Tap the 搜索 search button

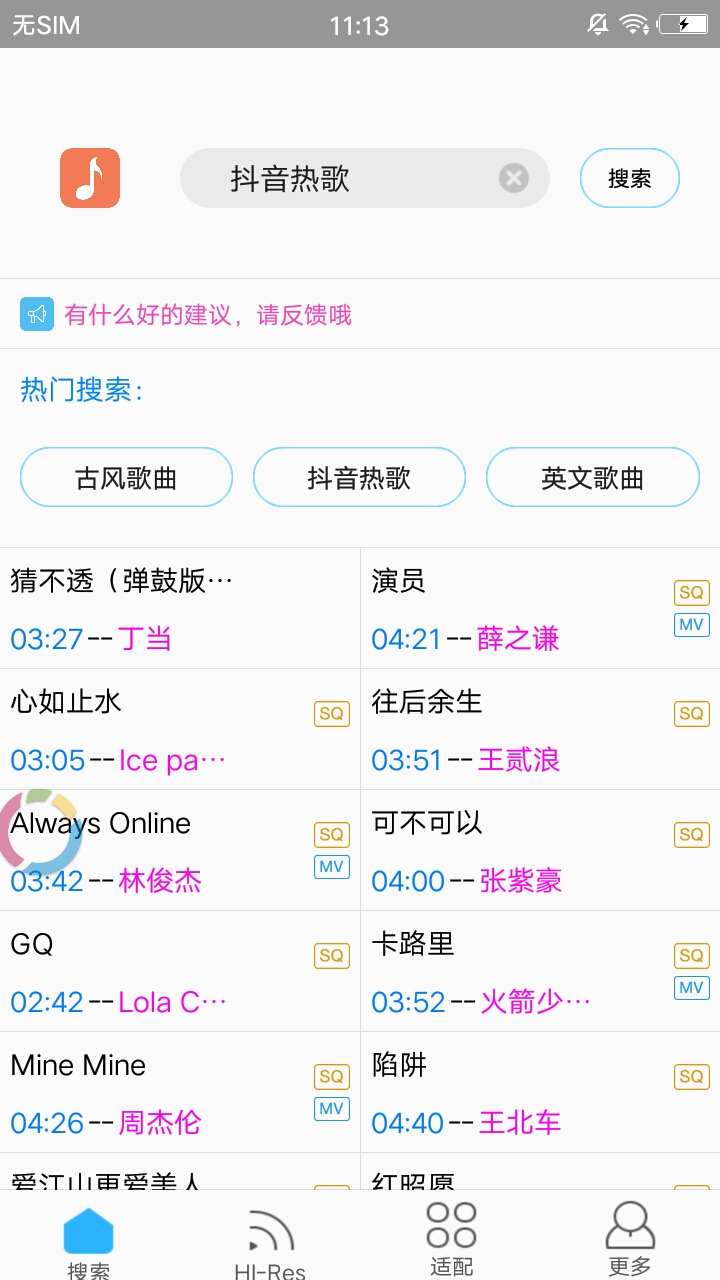(x=629, y=178)
